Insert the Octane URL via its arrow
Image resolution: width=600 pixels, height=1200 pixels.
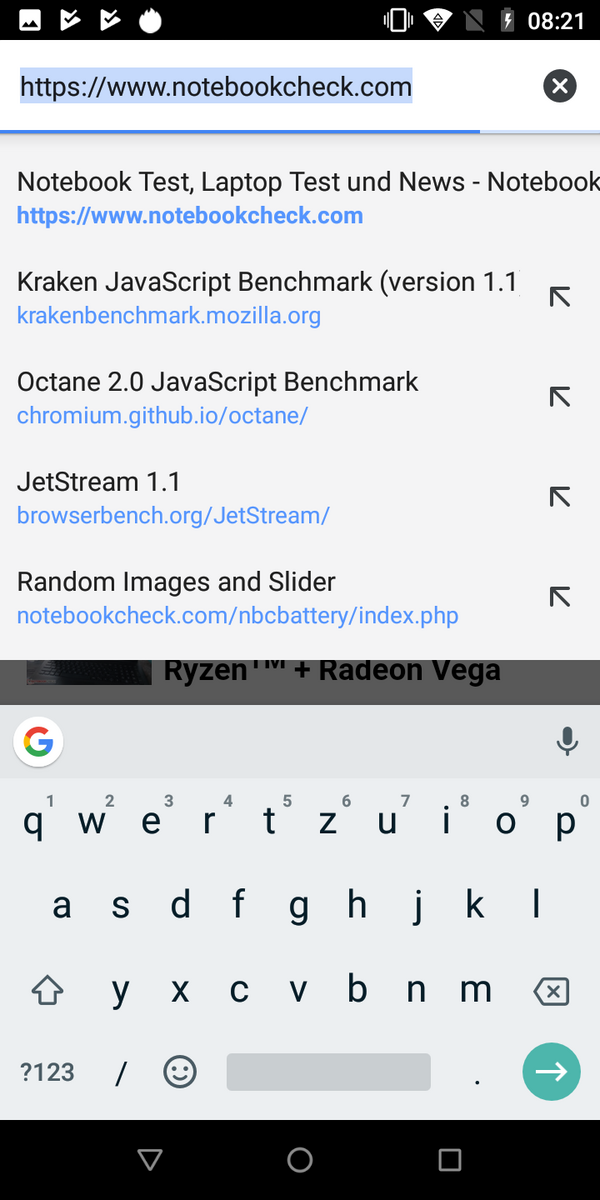560,397
